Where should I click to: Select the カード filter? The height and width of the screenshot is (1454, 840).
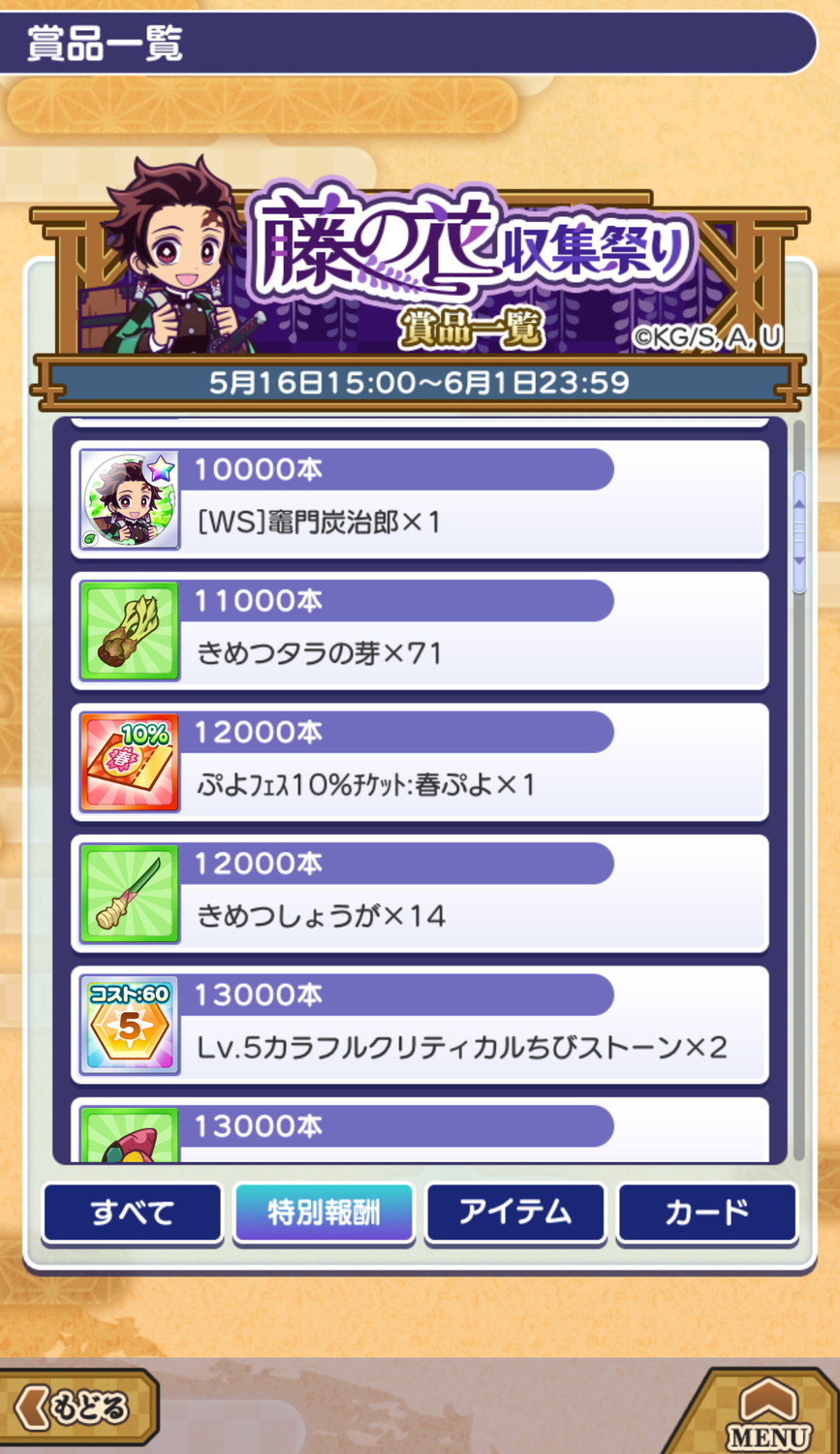click(706, 1212)
